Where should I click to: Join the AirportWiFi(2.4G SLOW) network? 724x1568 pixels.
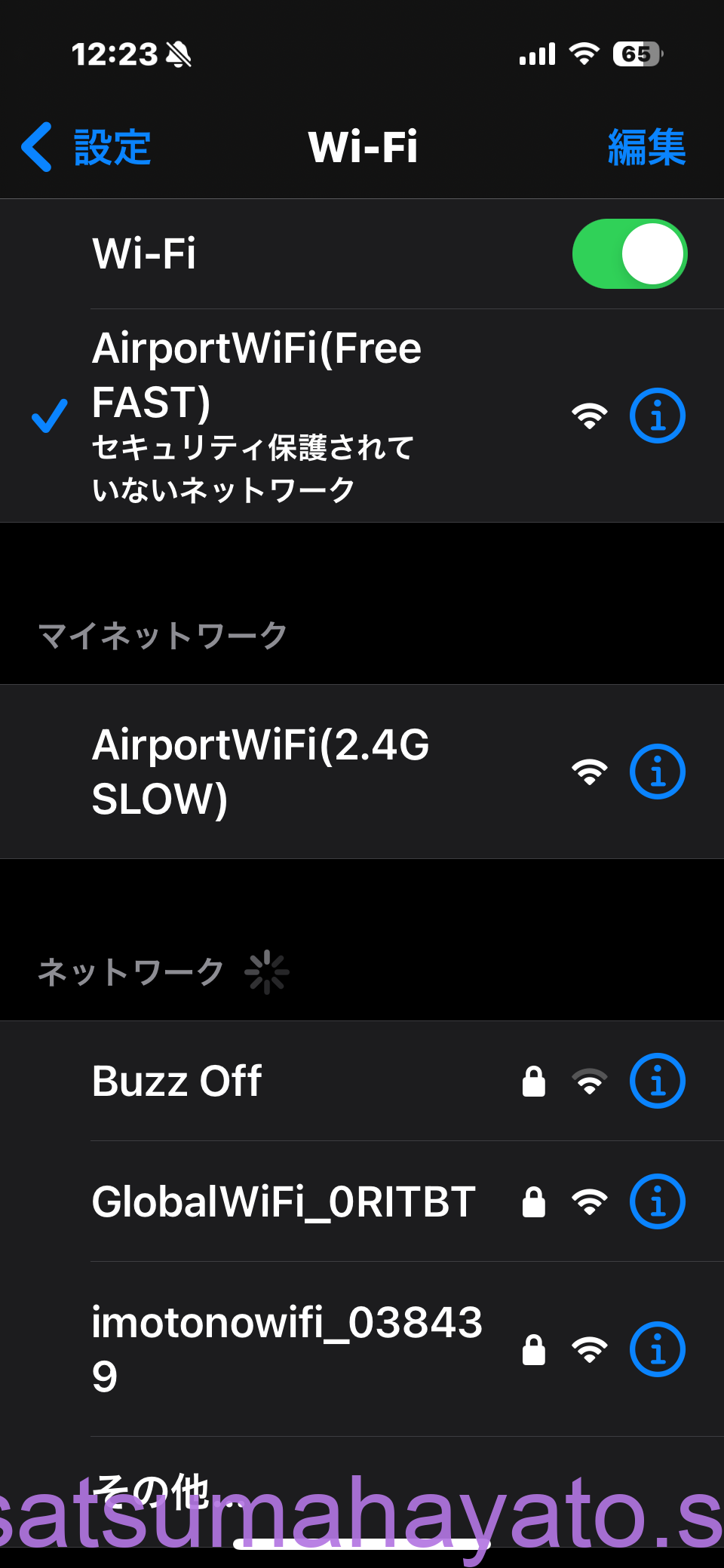coord(260,772)
